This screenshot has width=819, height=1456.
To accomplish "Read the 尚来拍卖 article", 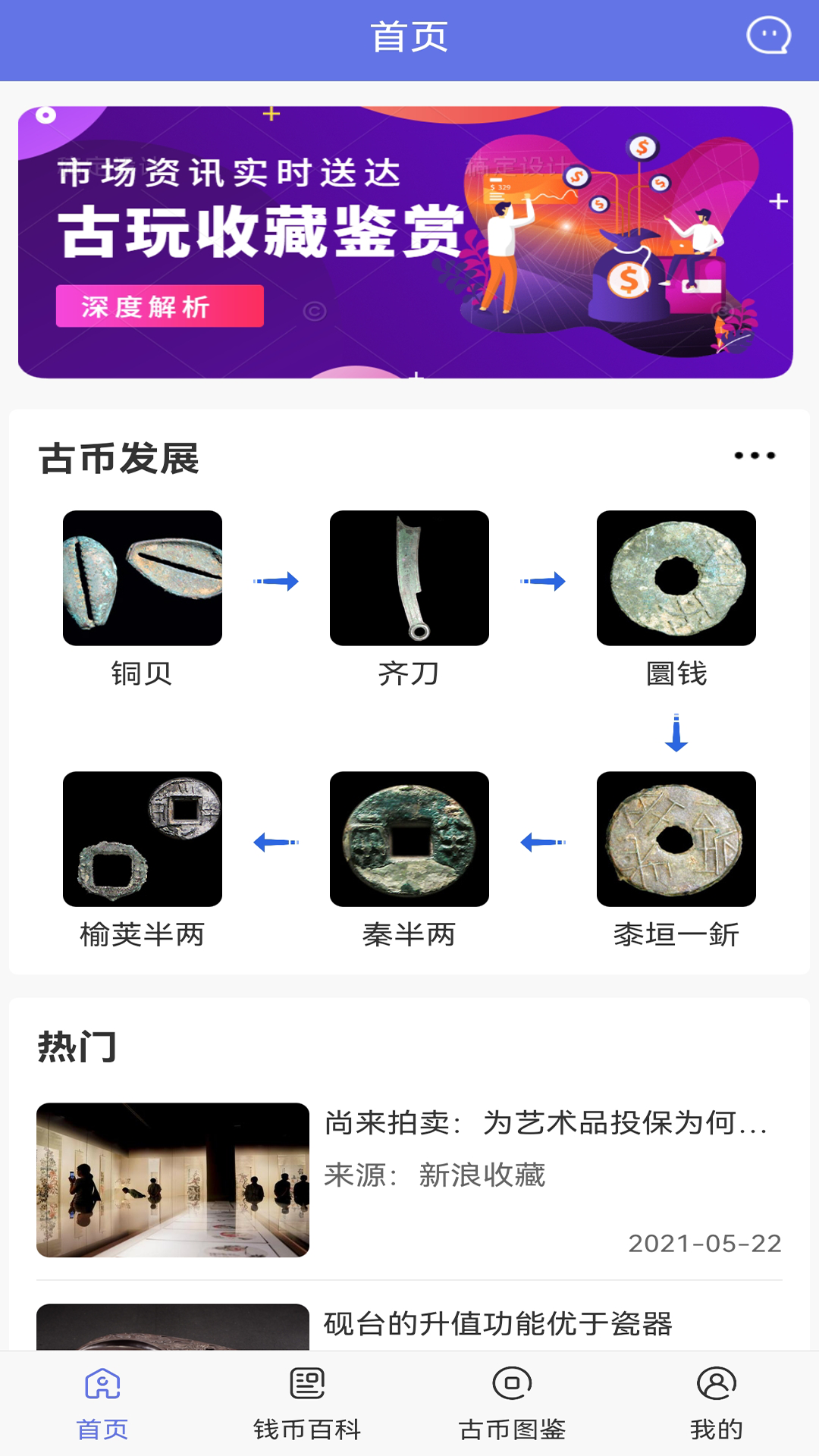I will (x=409, y=1180).
